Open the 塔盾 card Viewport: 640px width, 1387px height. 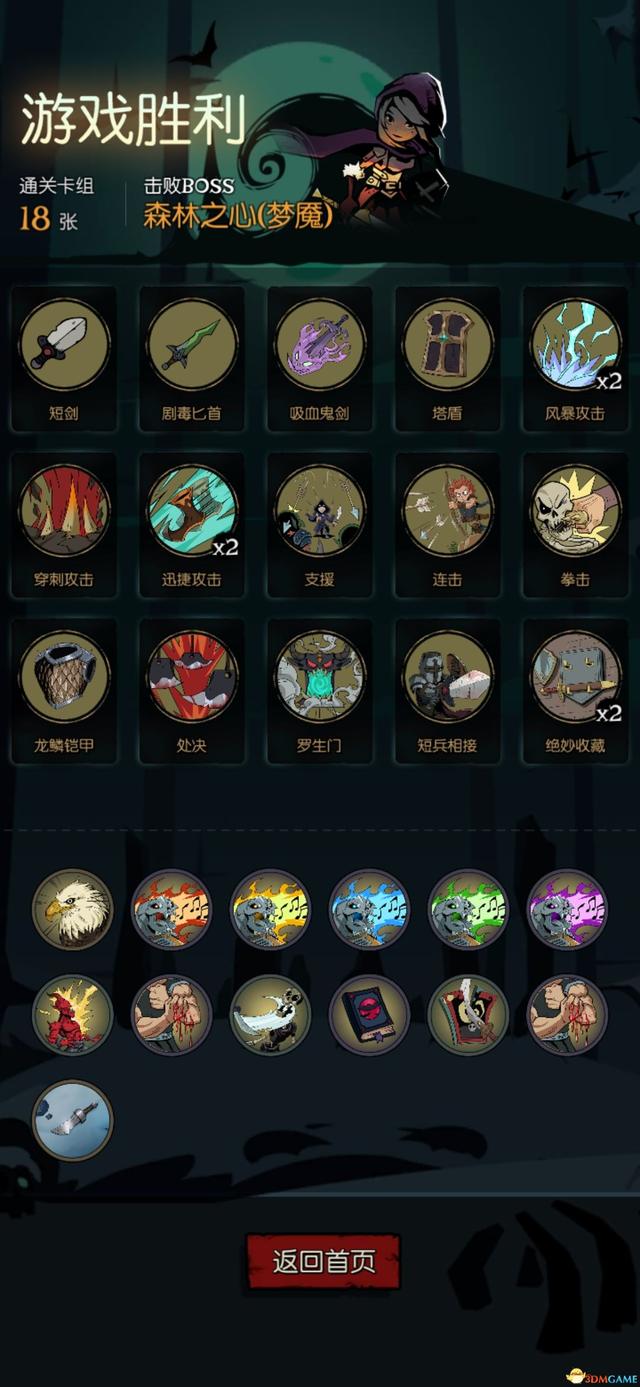447,345
